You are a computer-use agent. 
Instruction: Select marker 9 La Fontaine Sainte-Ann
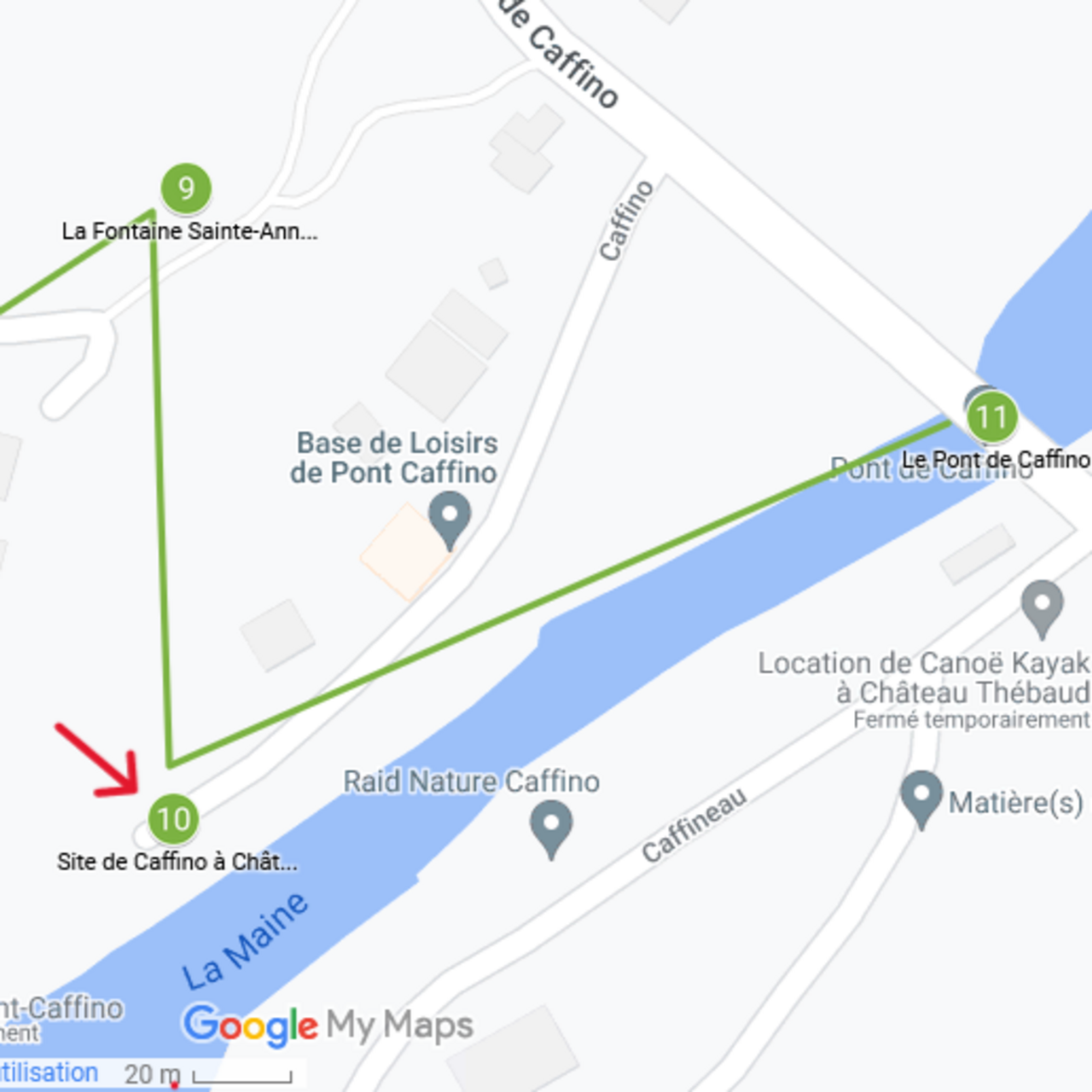click(185, 189)
